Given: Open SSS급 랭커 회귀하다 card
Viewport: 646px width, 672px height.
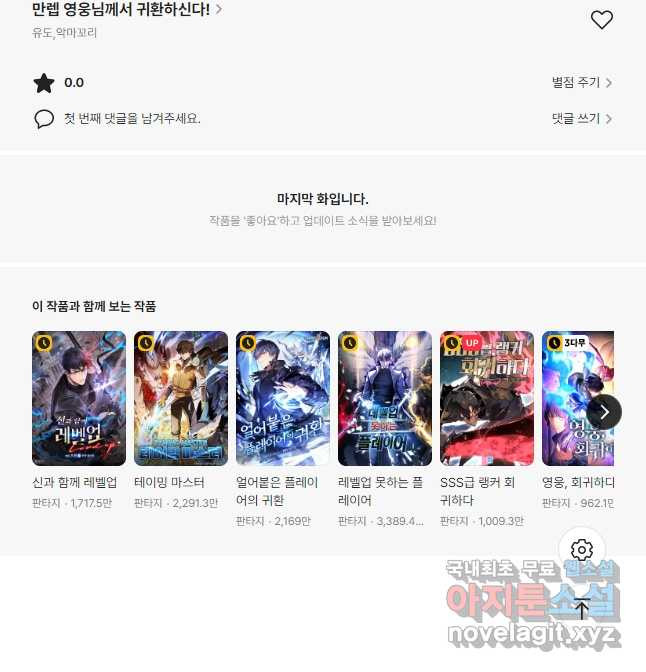Looking at the screenshot, I should tap(487, 398).
